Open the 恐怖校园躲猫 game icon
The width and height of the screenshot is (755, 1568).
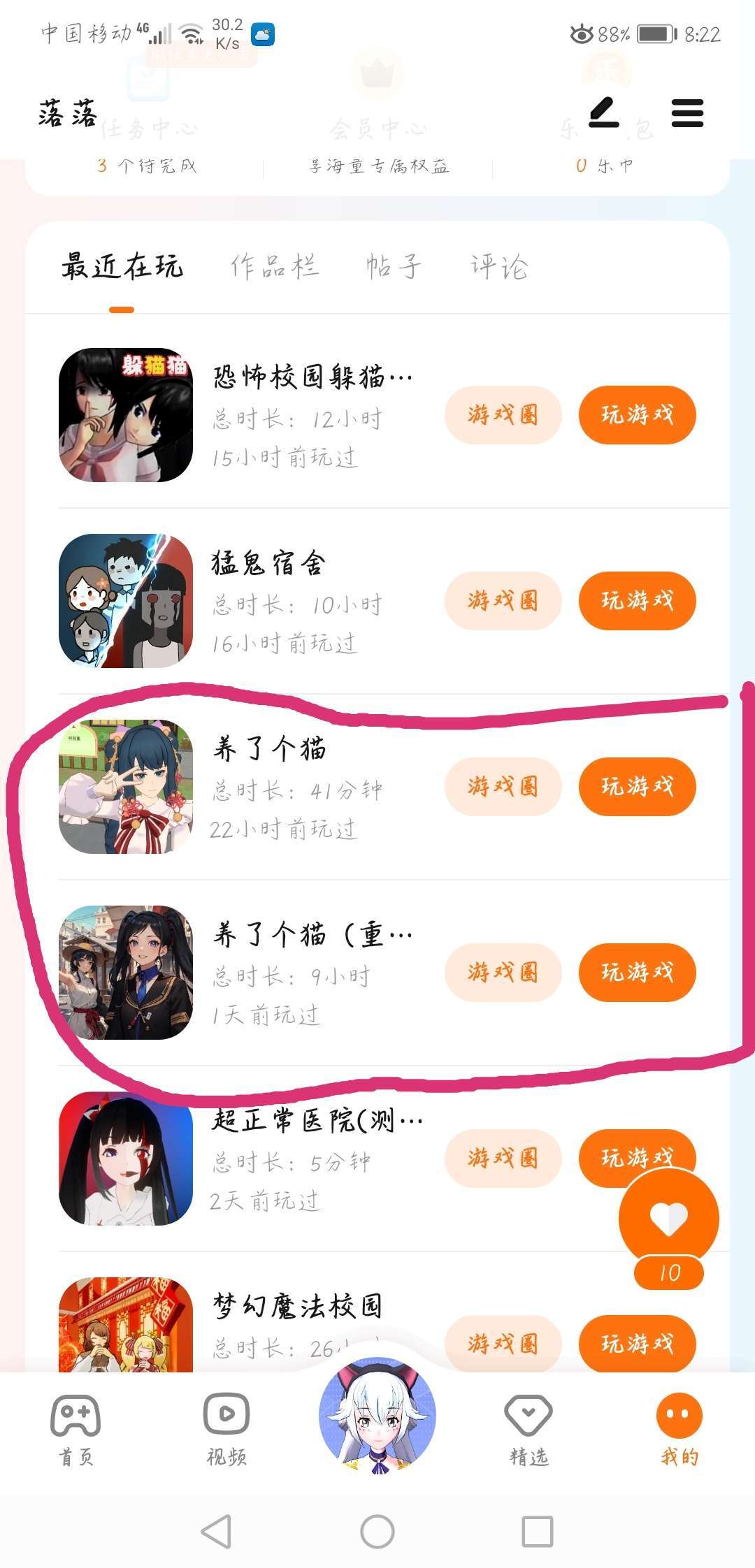[x=126, y=415]
